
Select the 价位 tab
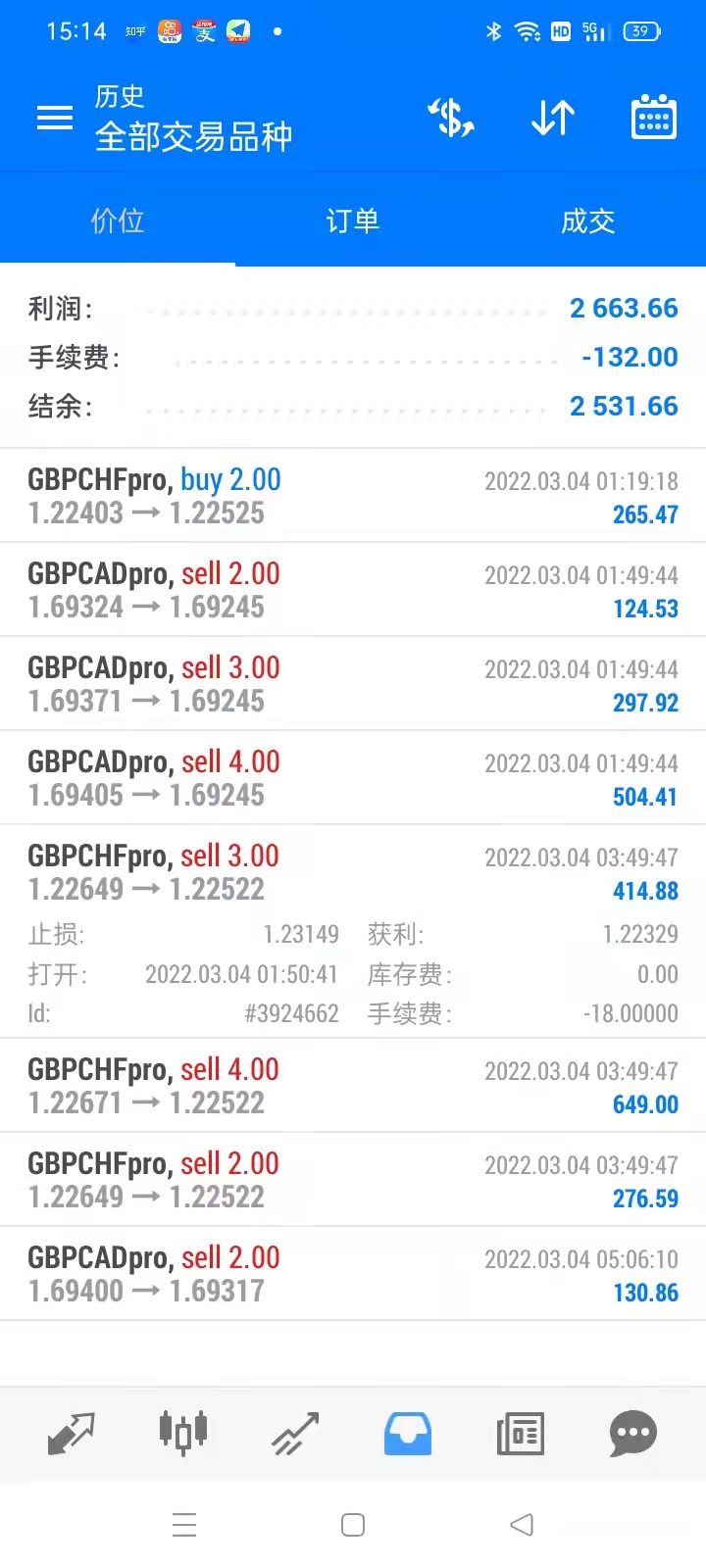[118, 220]
